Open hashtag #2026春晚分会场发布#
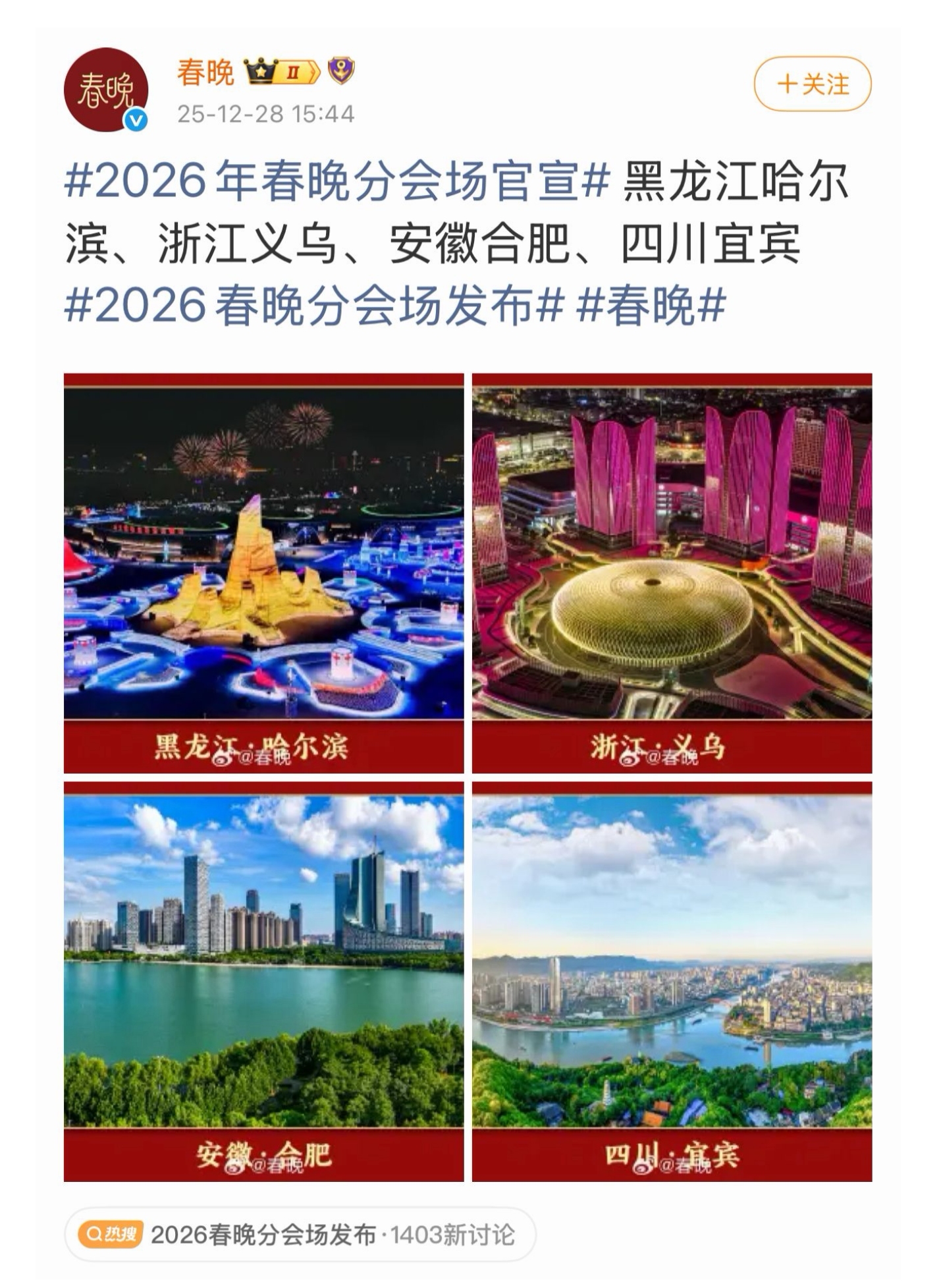Viewport: 941px width, 1288px height. point(315,306)
